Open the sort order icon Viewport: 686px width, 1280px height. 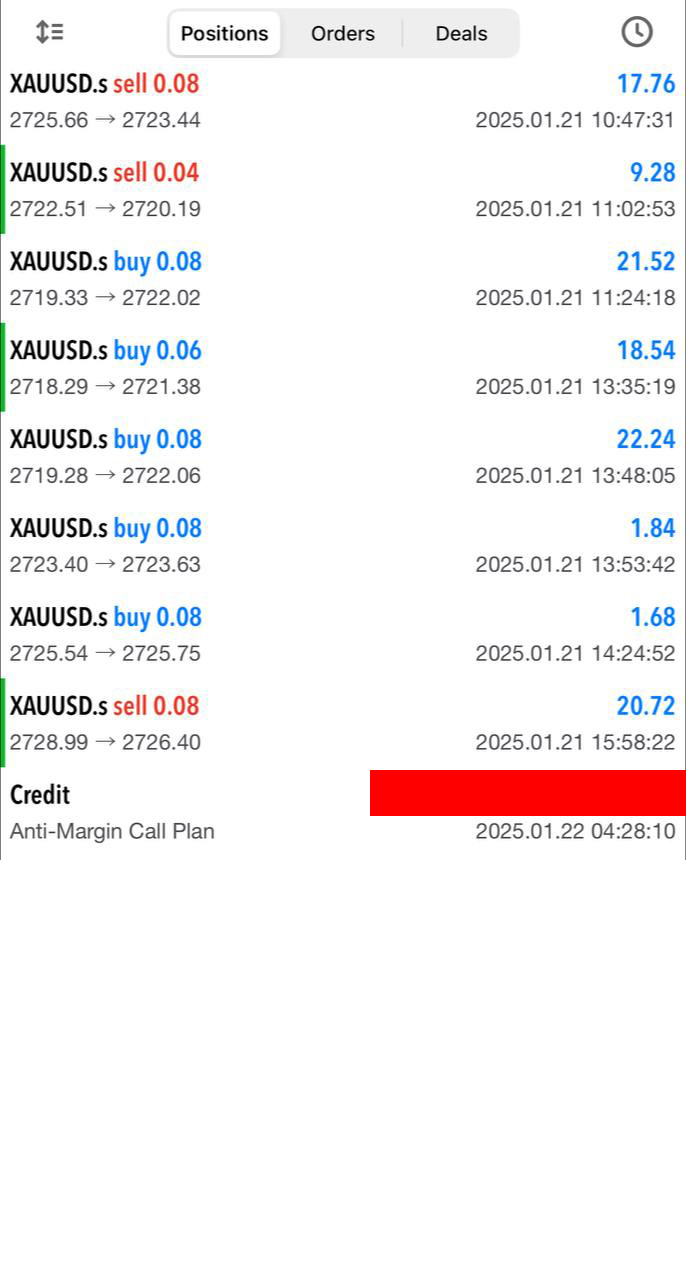pos(49,32)
